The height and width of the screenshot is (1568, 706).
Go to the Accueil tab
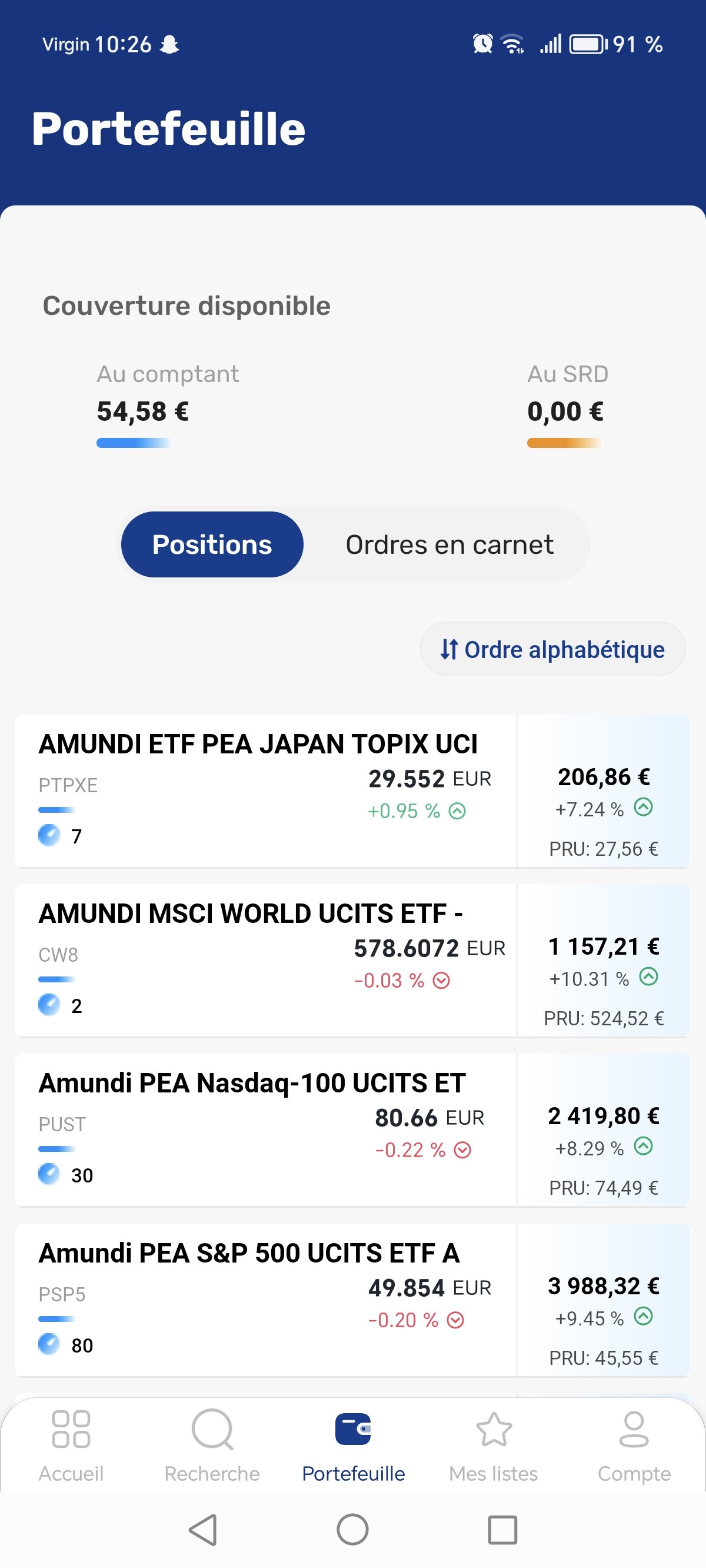(x=71, y=1446)
